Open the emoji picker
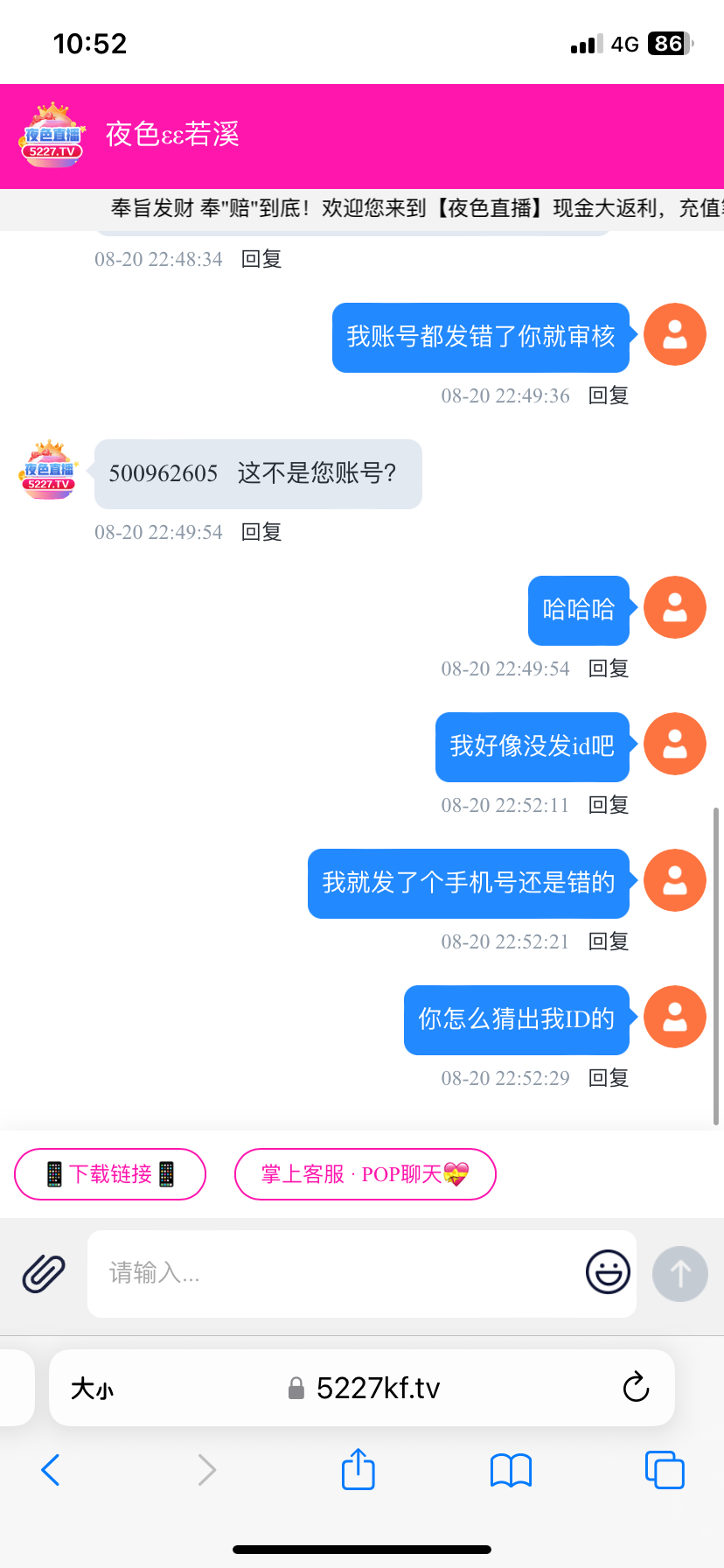724x1568 pixels. tap(608, 1272)
